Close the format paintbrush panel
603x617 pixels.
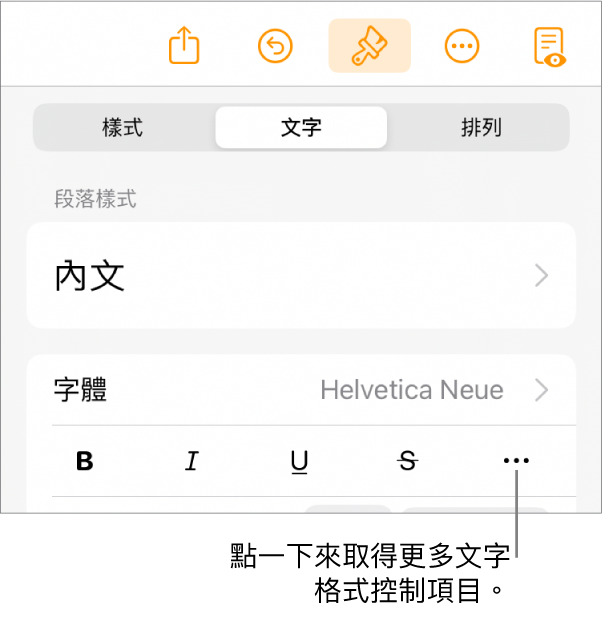tap(369, 46)
